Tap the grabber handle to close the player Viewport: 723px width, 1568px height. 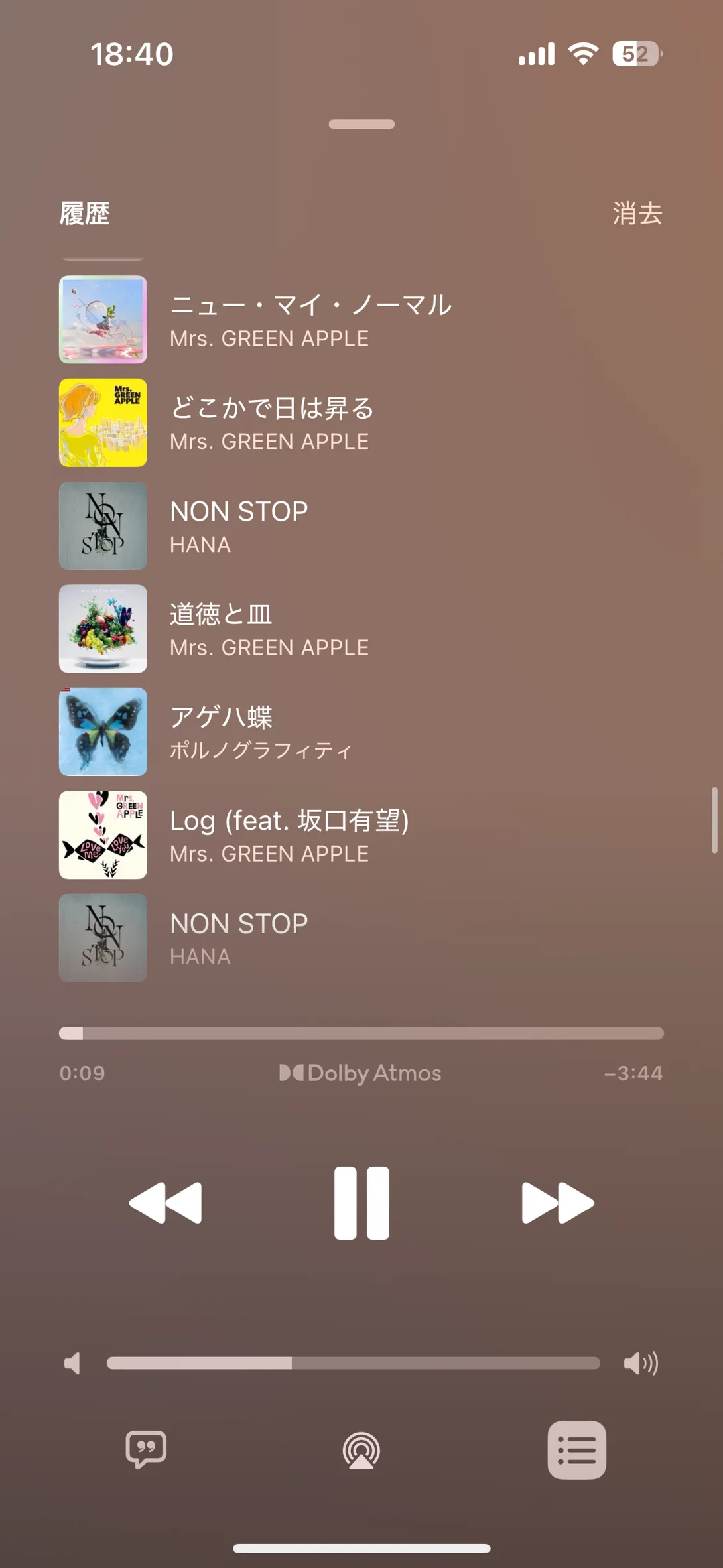coord(361,124)
